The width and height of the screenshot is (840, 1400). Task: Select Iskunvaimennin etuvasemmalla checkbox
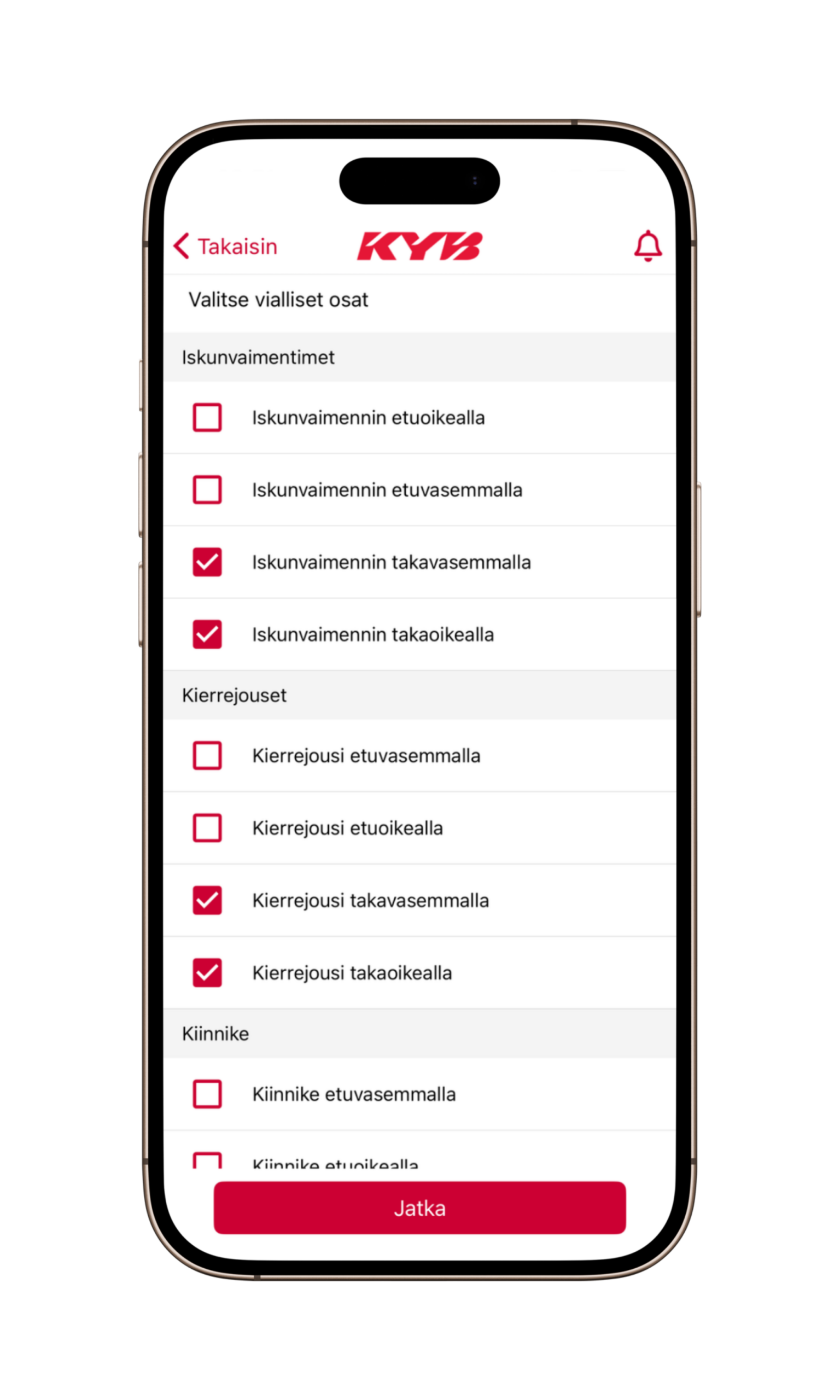pyautogui.click(x=207, y=489)
